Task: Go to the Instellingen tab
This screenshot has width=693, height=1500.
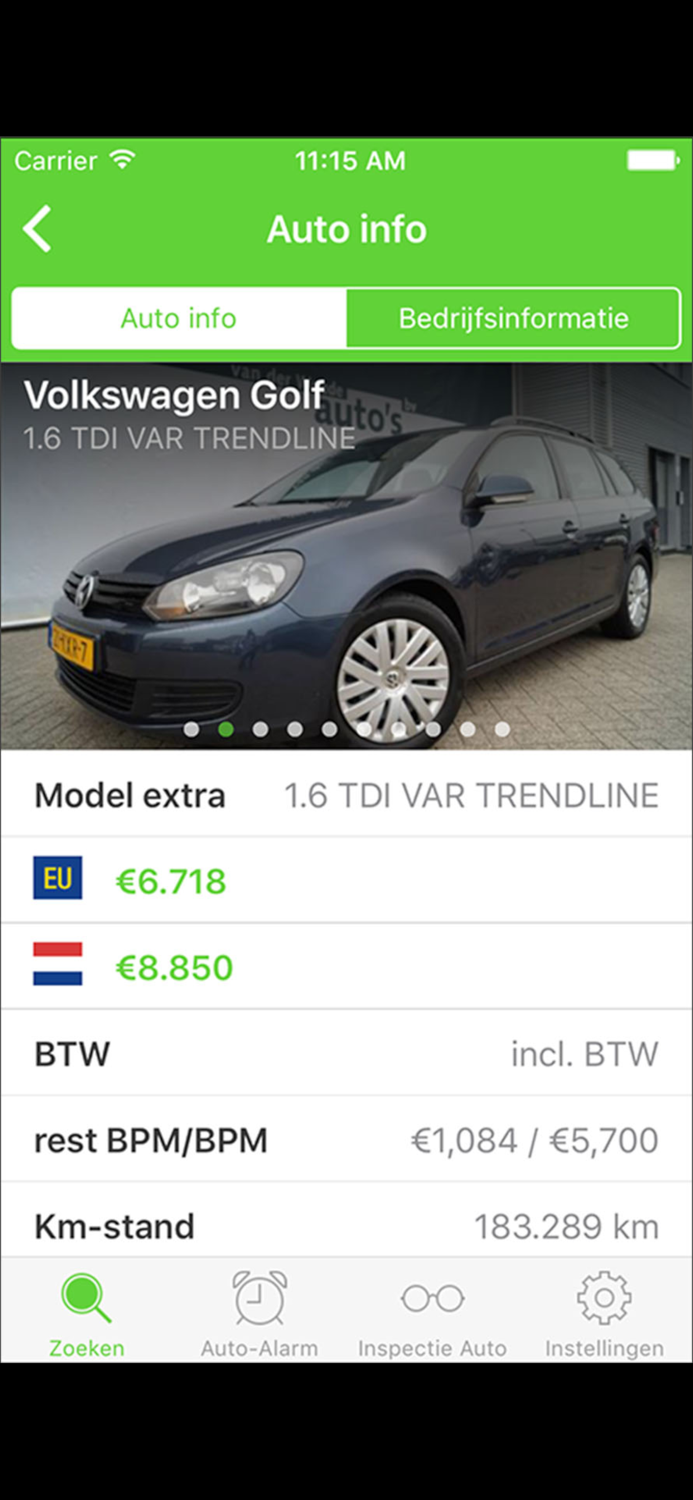Action: pyautogui.click(x=604, y=1311)
